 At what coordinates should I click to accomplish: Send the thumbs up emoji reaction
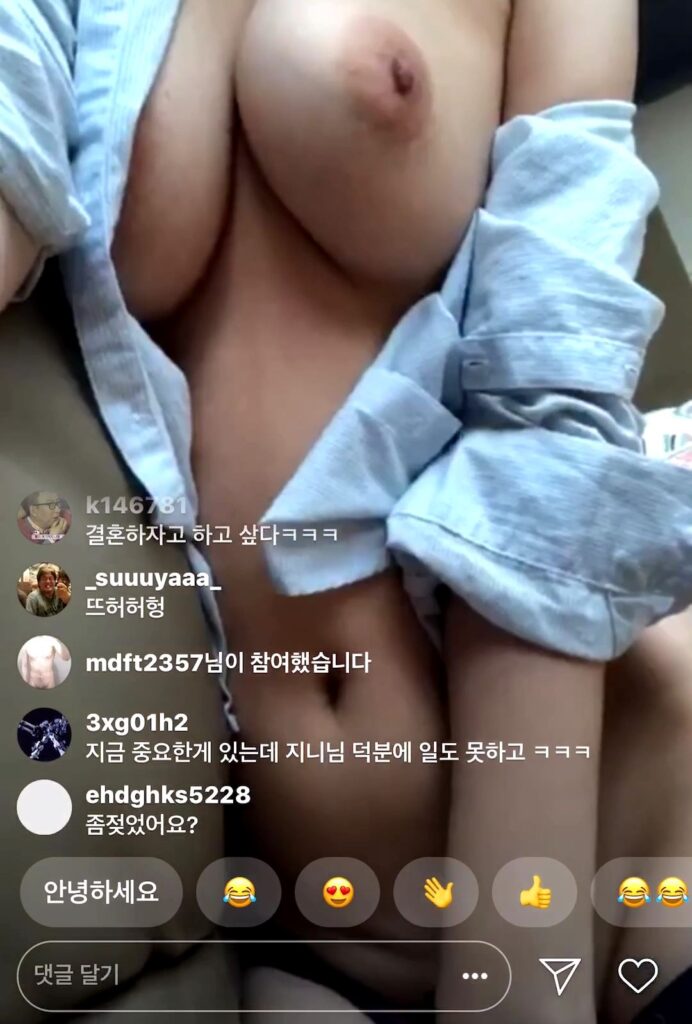tap(535, 892)
